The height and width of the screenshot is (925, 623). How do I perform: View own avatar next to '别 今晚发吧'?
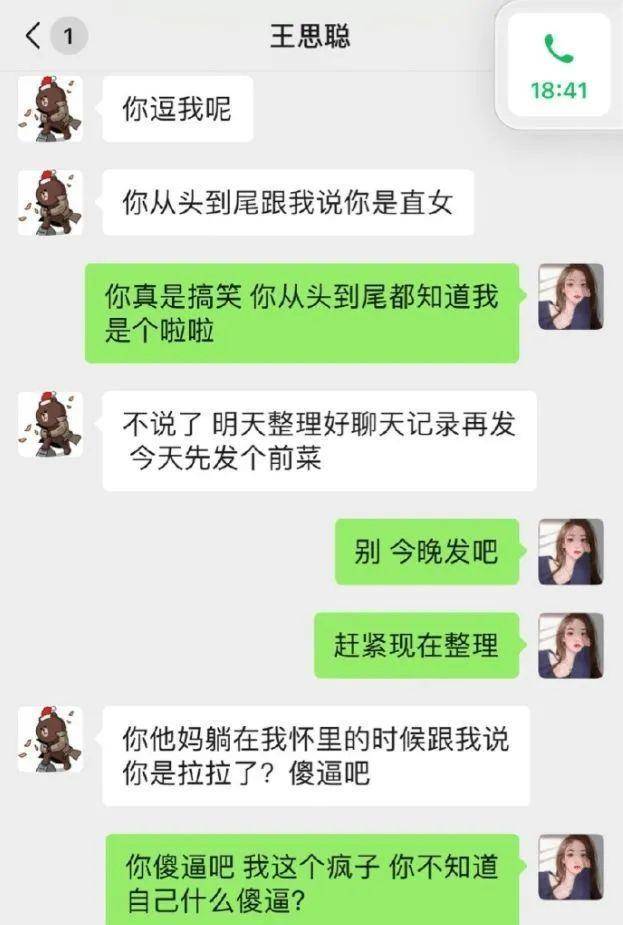tap(570, 551)
